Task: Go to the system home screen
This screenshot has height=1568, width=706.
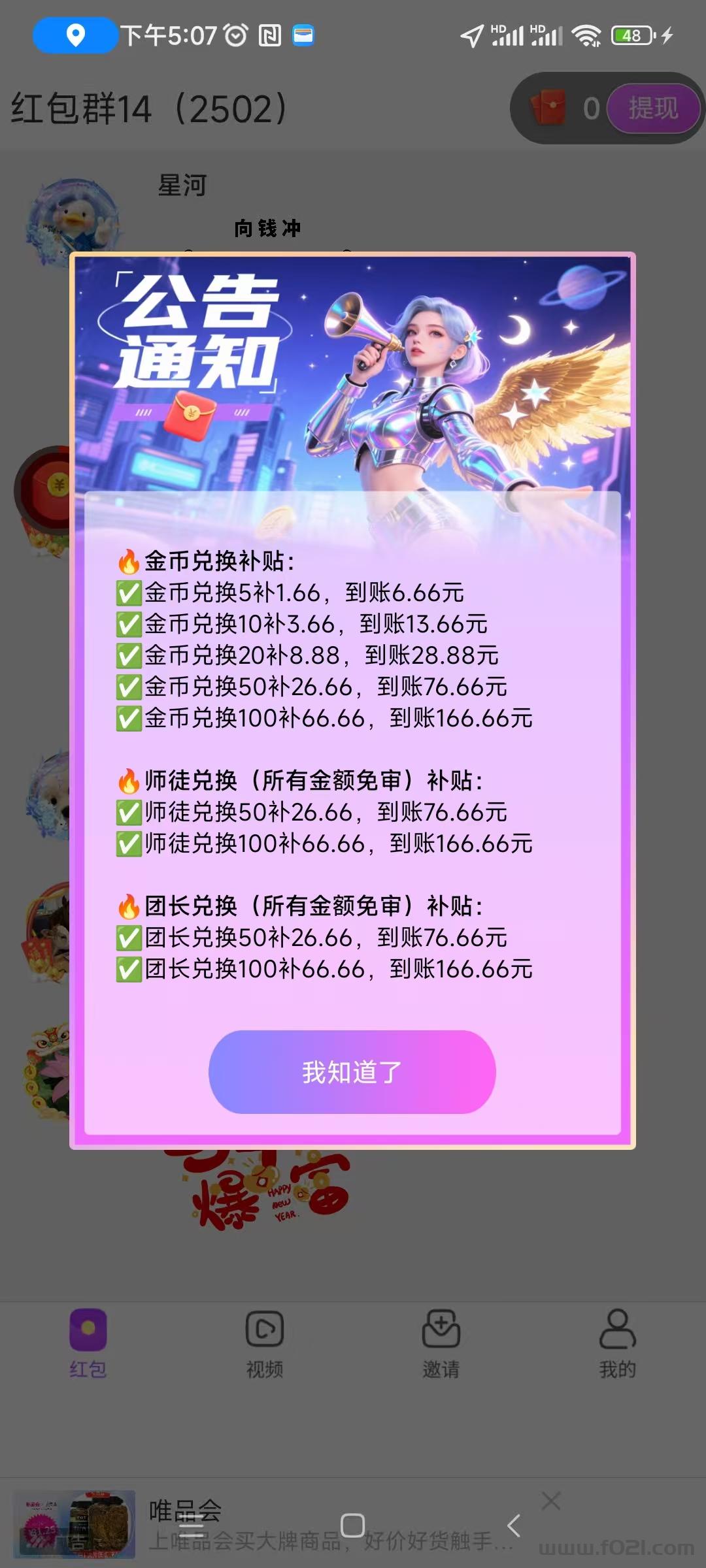Action: 352,1526
